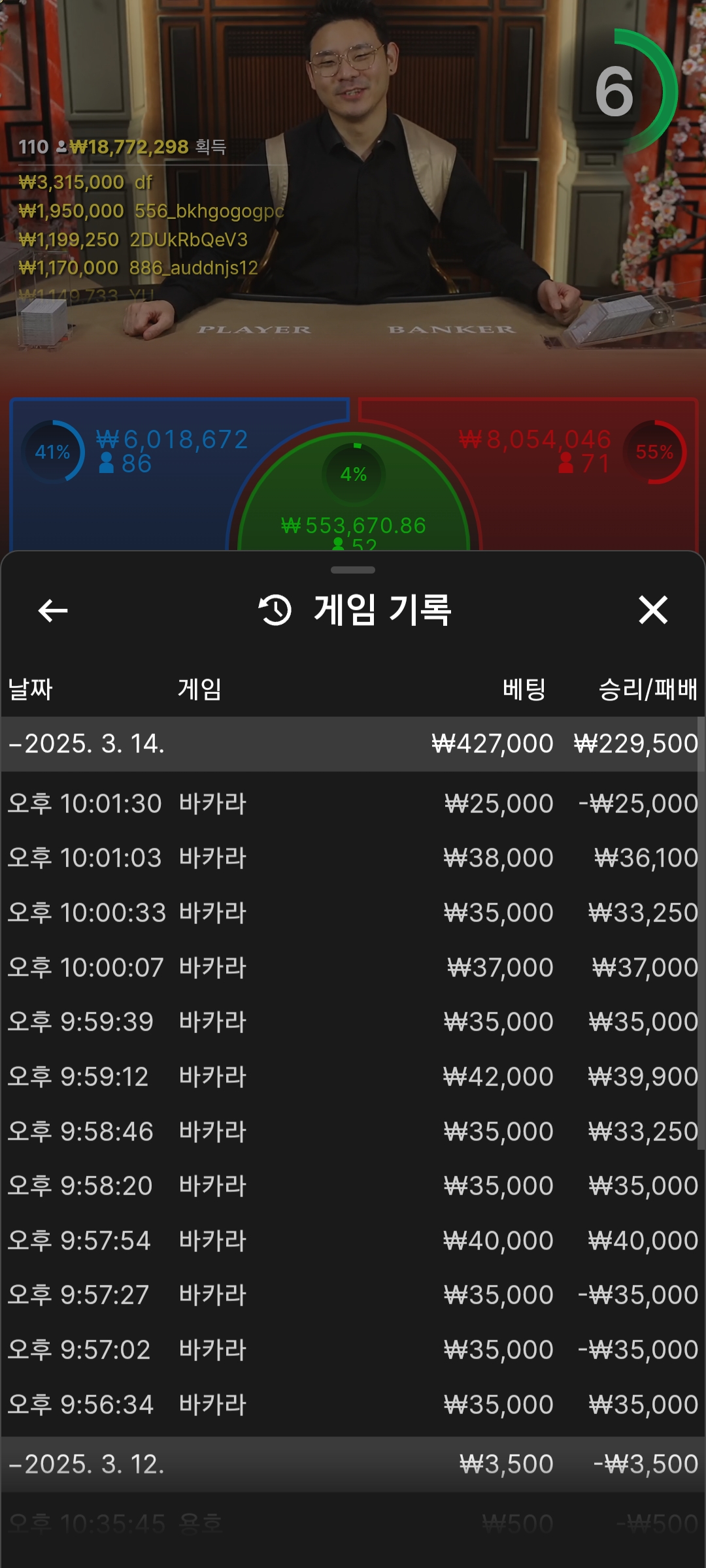View the 10:00:33 baccarat game record
The width and height of the screenshot is (706, 1568).
(x=353, y=913)
